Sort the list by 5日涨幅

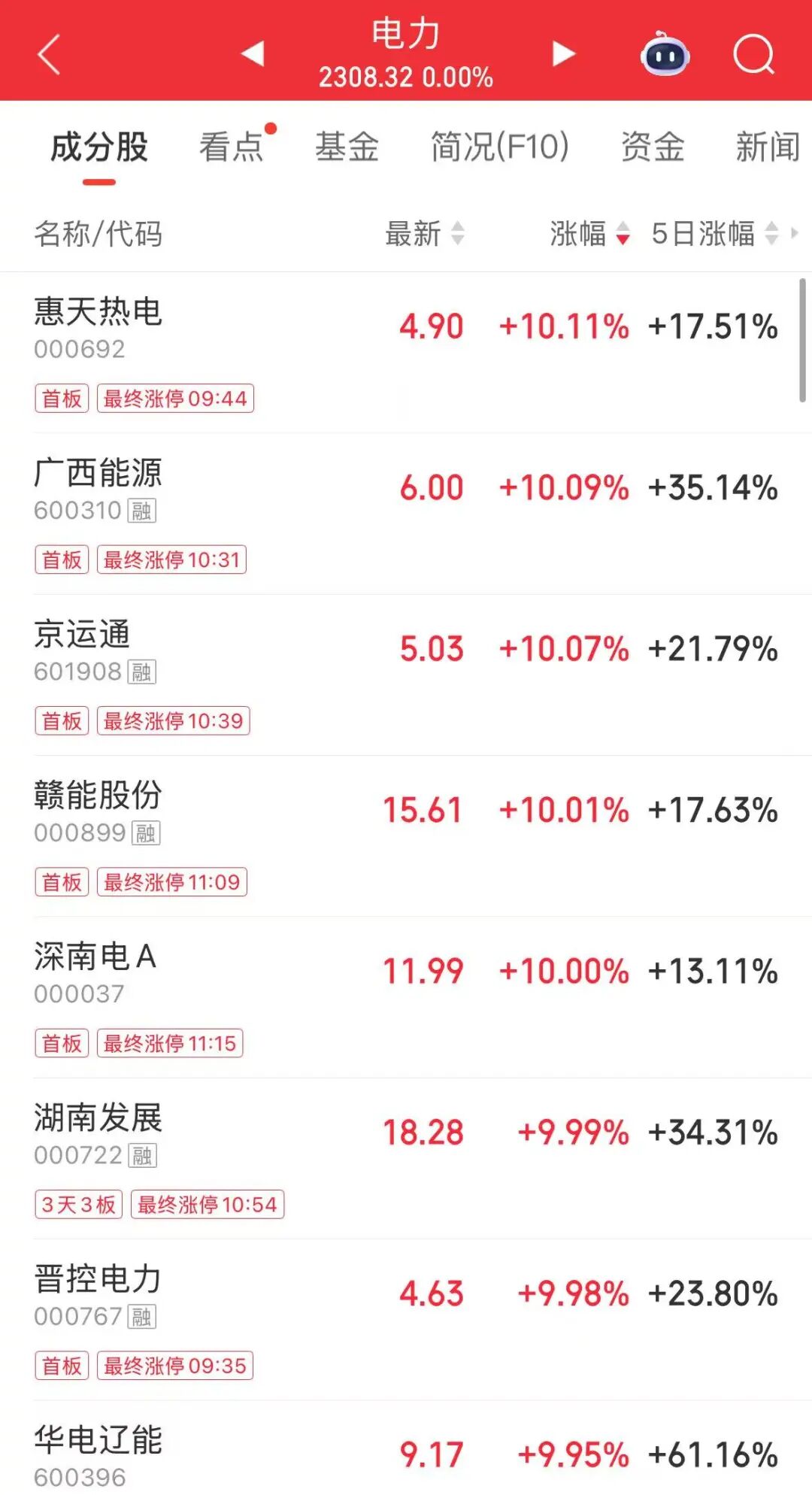(x=714, y=234)
